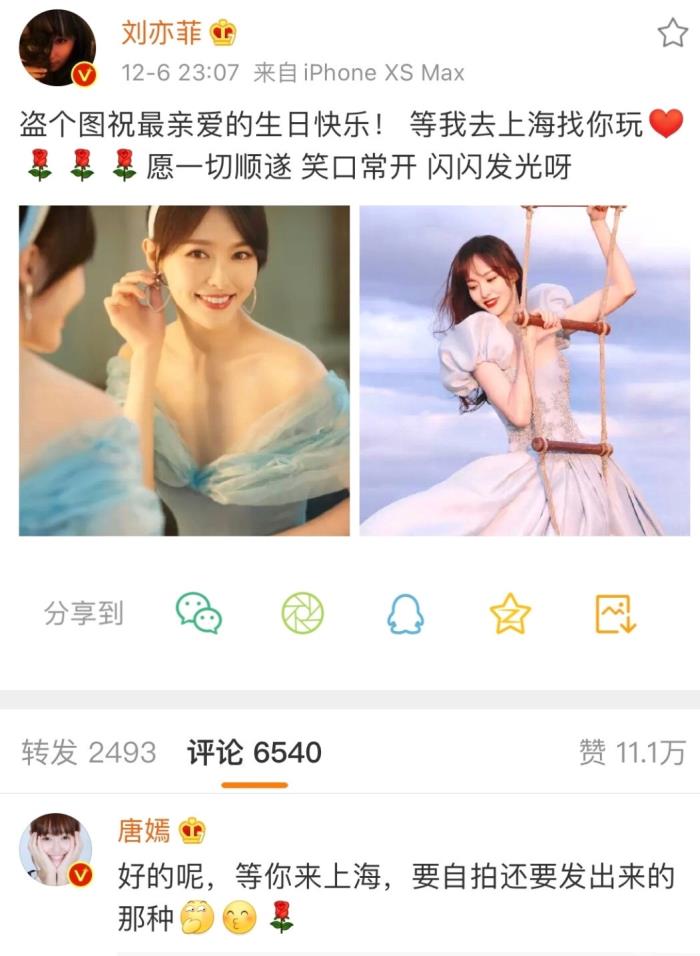Tap the 刘亦菲 username at the top
Viewport: 700px width, 956px height.
(162, 33)
